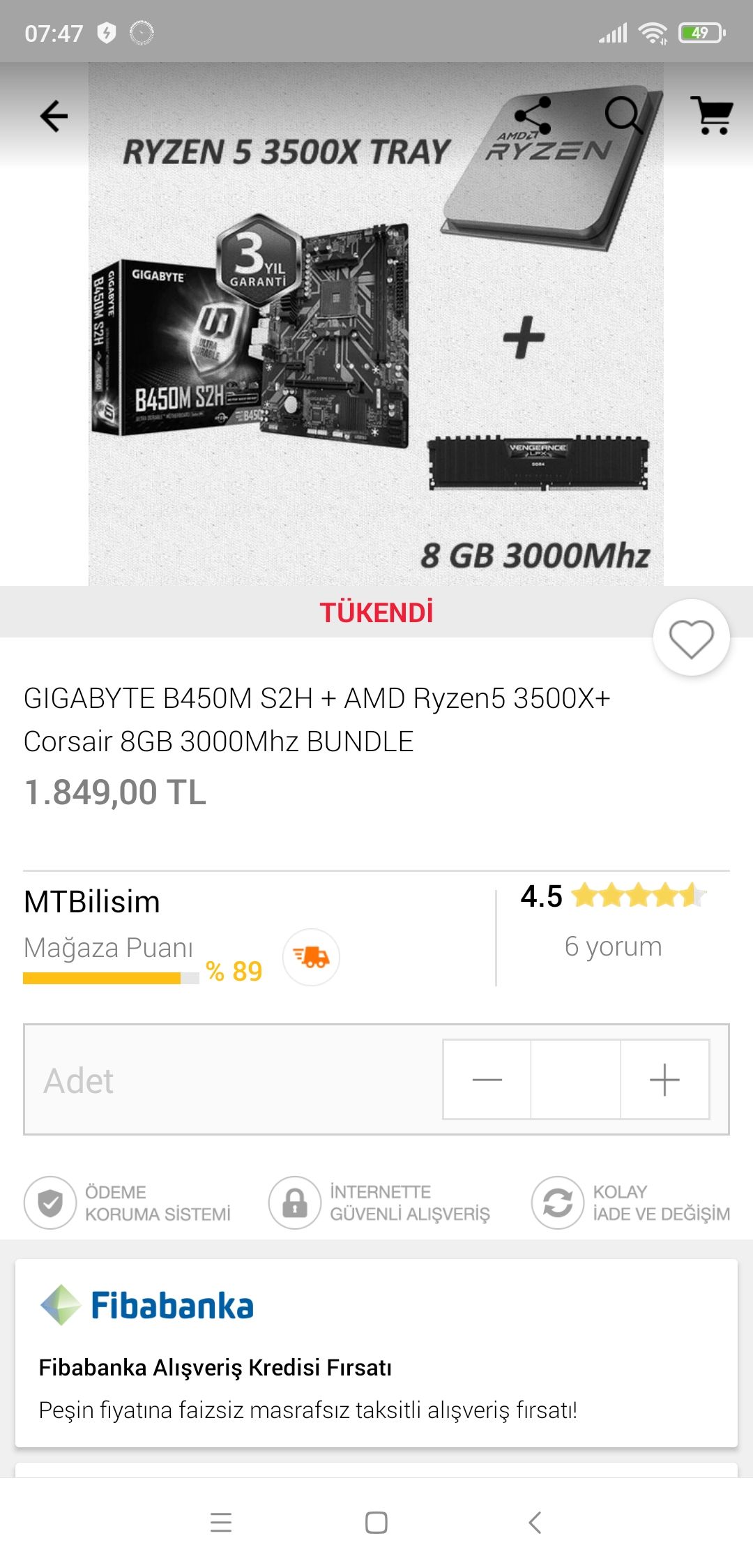Image resolution: width=753 pixels, height=1568 pixels.
Task: Open the 6 yorum reviews
Action: (613, 947)
